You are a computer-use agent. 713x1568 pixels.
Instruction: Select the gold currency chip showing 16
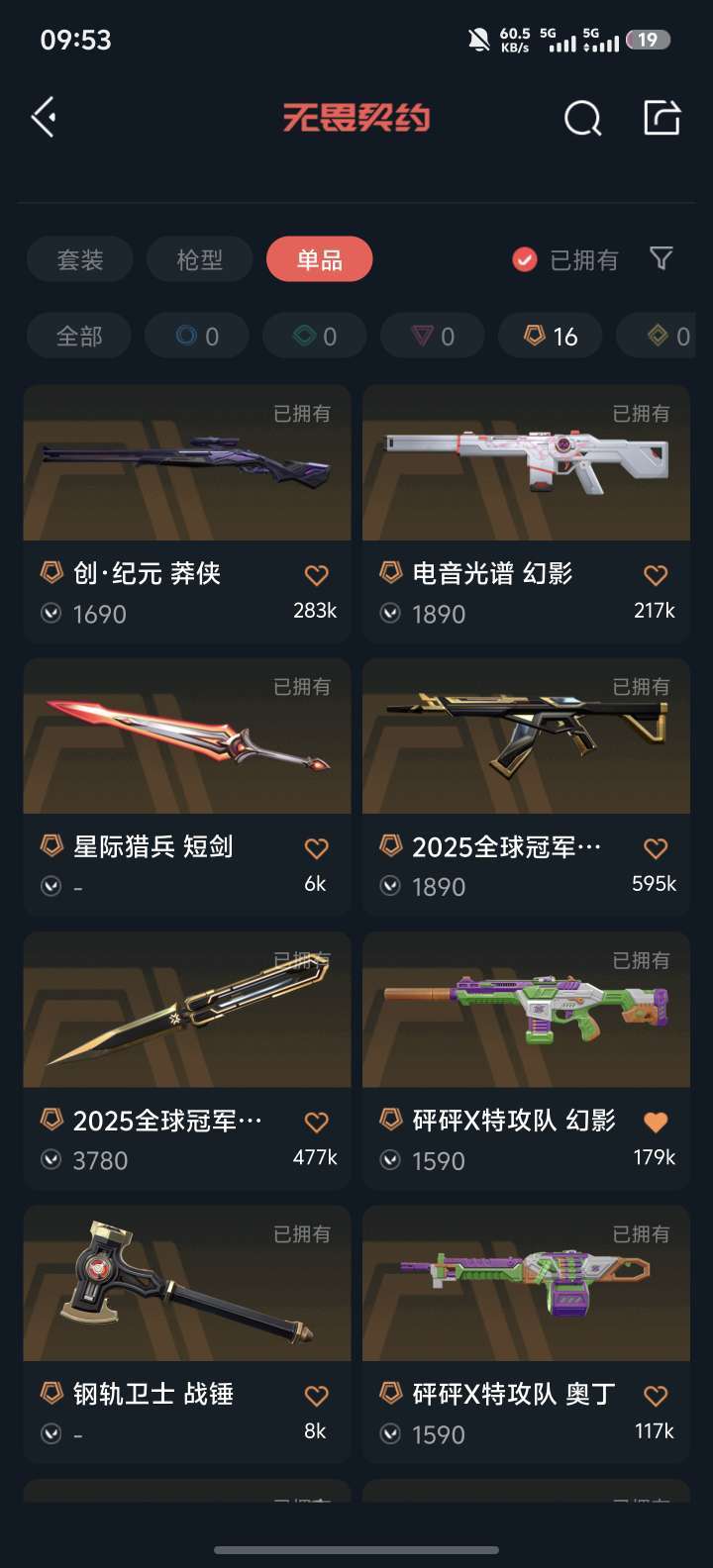pos(550,336)
